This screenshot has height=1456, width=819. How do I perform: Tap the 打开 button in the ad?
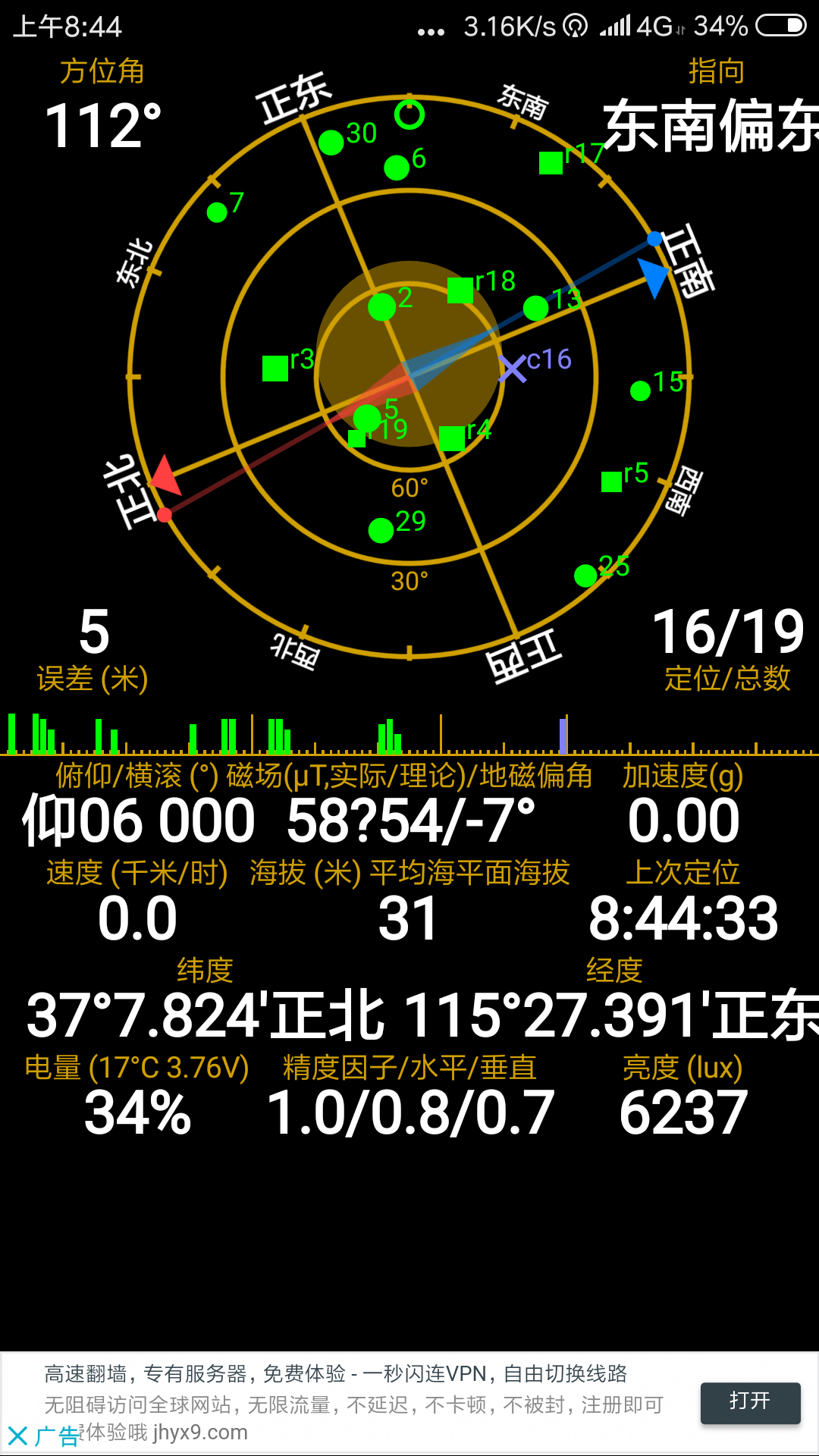[x=749, y=1402]
